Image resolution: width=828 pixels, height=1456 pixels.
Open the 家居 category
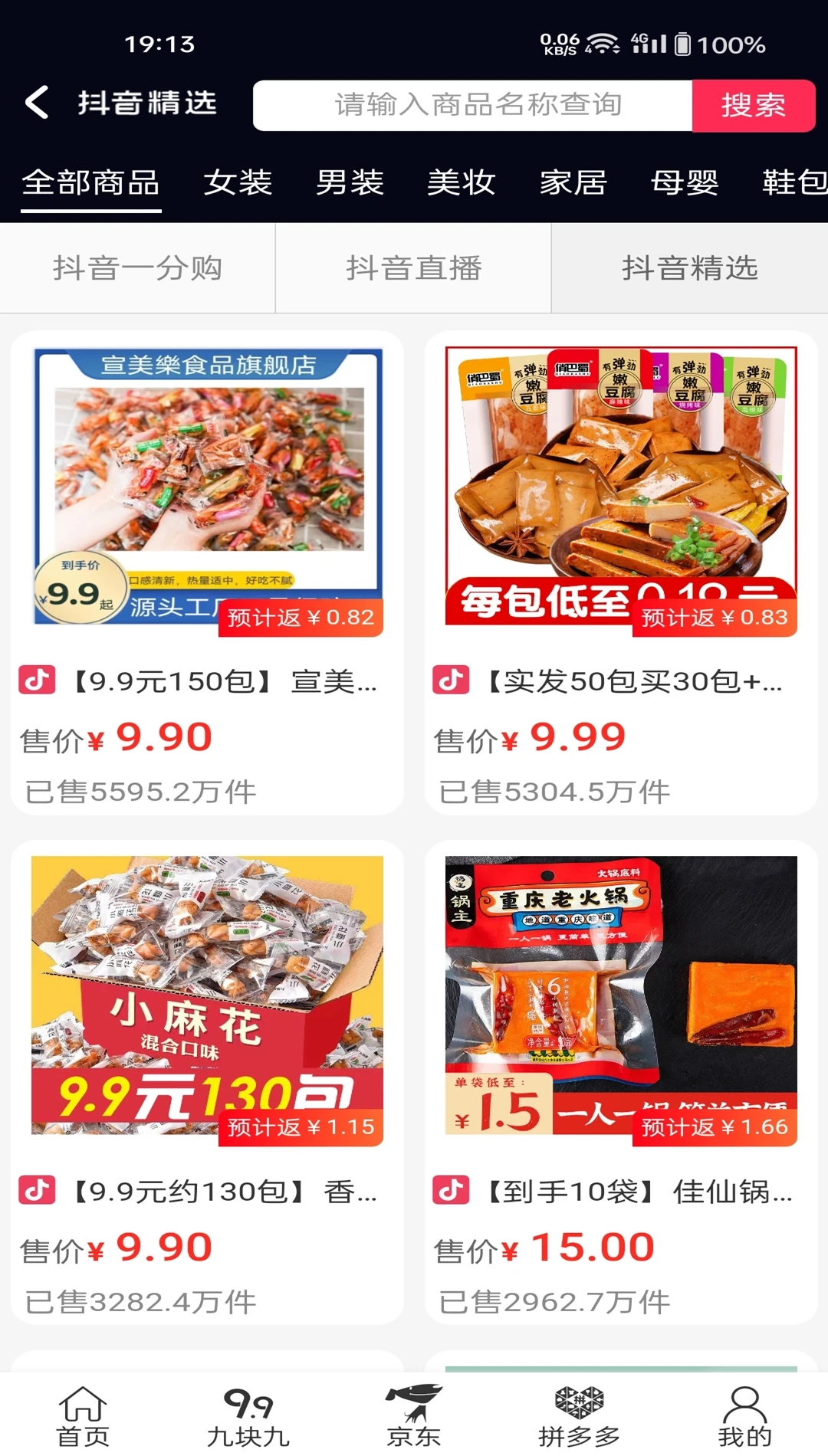pyautogui.click(x=571, y=182)
